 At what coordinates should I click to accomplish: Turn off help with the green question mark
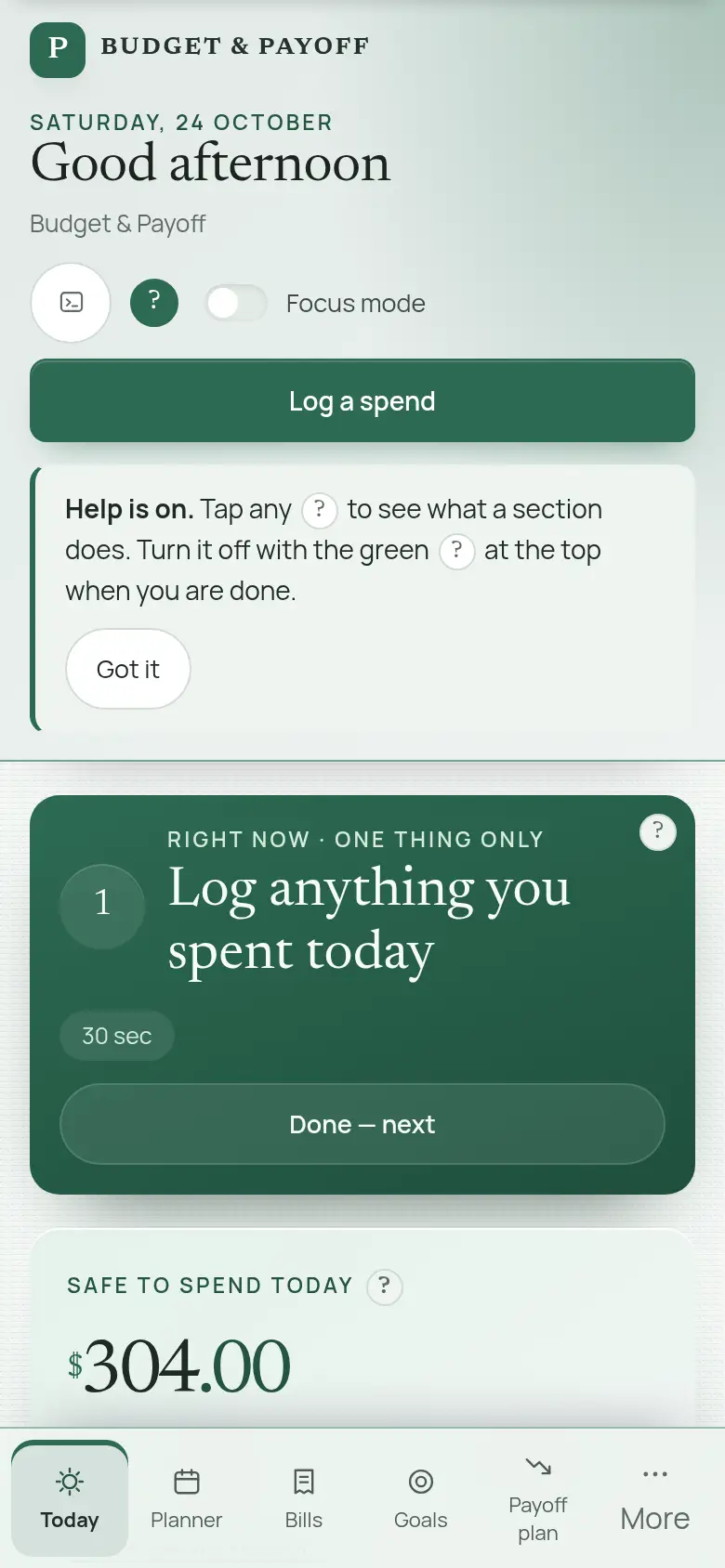(x=154, y=303)
